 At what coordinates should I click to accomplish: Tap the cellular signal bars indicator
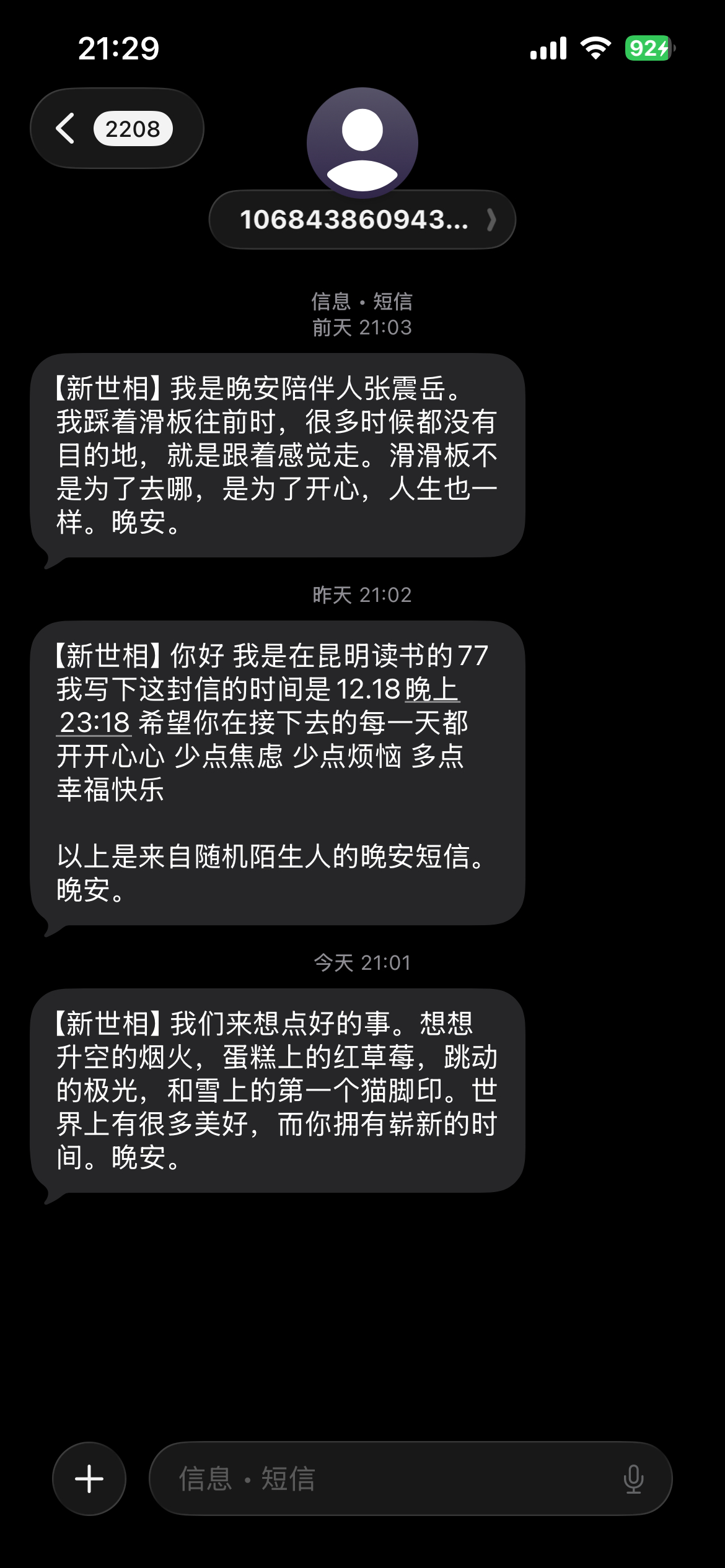tap(548, 48)
